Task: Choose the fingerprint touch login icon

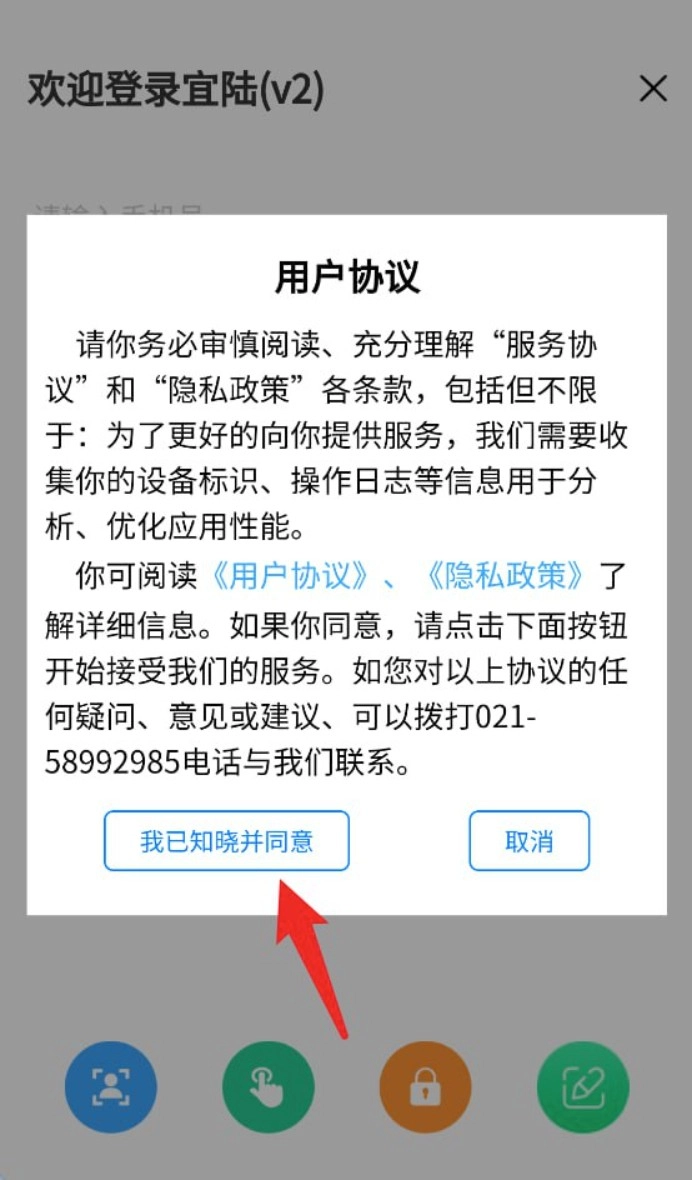Action: (268, 1087)
